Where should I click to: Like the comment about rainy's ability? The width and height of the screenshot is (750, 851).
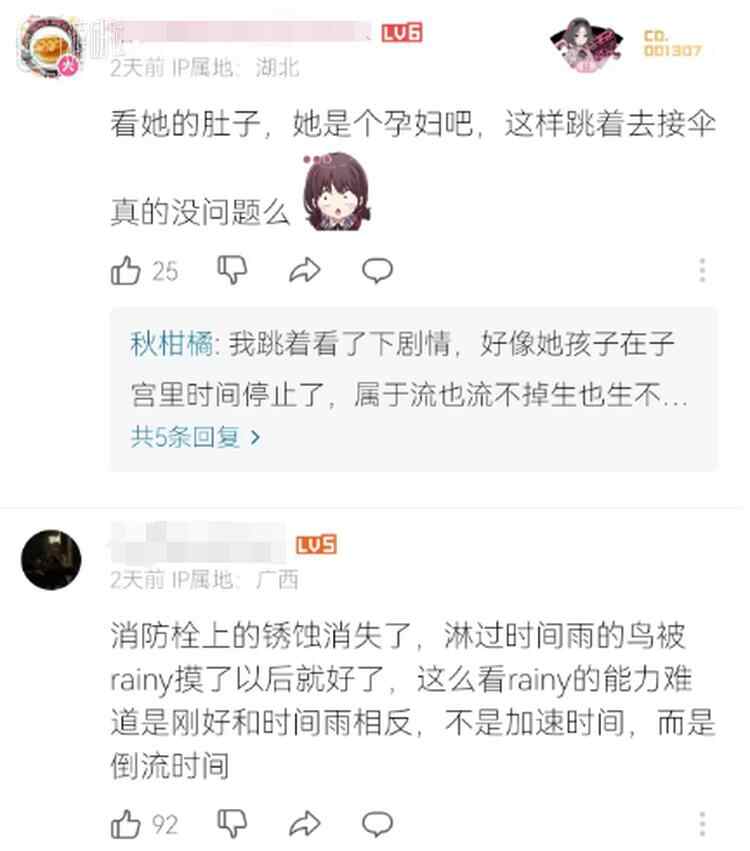pyautogui.click(x=126, y=824)
